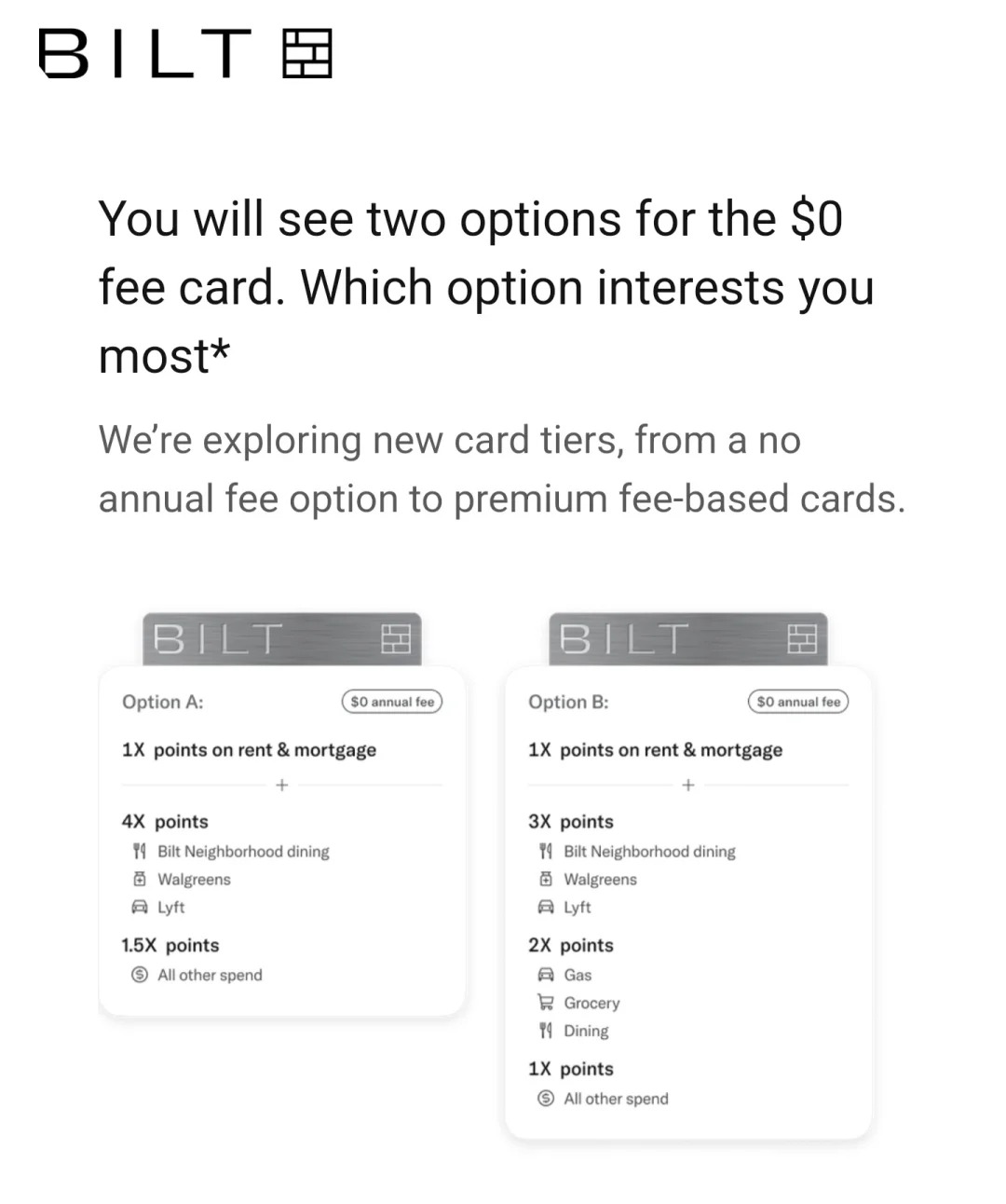This screenshot has height=1204, width=1006.
Task: Select the Option A card
Action: (x=281, y=839)
